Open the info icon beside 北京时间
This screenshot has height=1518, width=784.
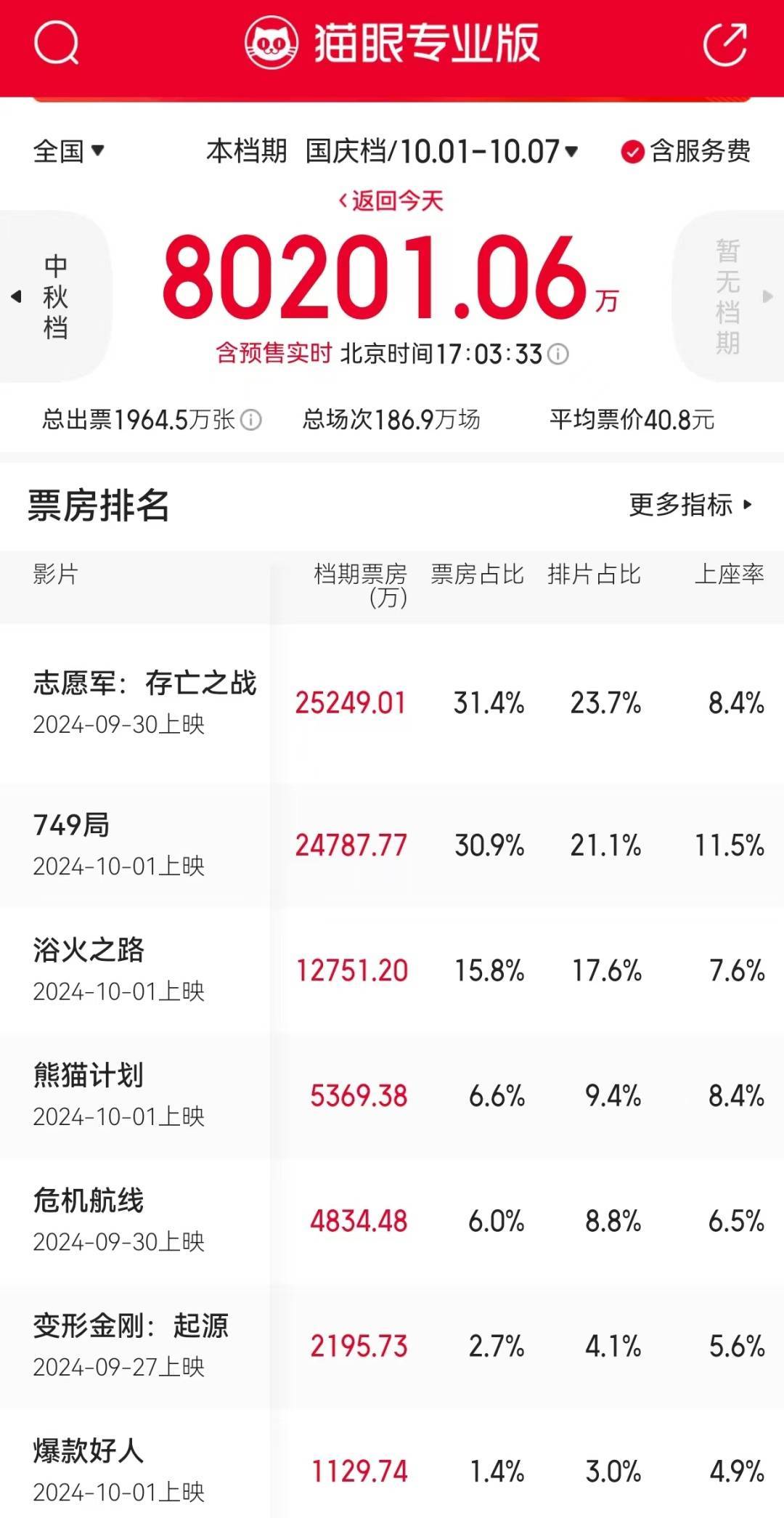tap(558, 354)
